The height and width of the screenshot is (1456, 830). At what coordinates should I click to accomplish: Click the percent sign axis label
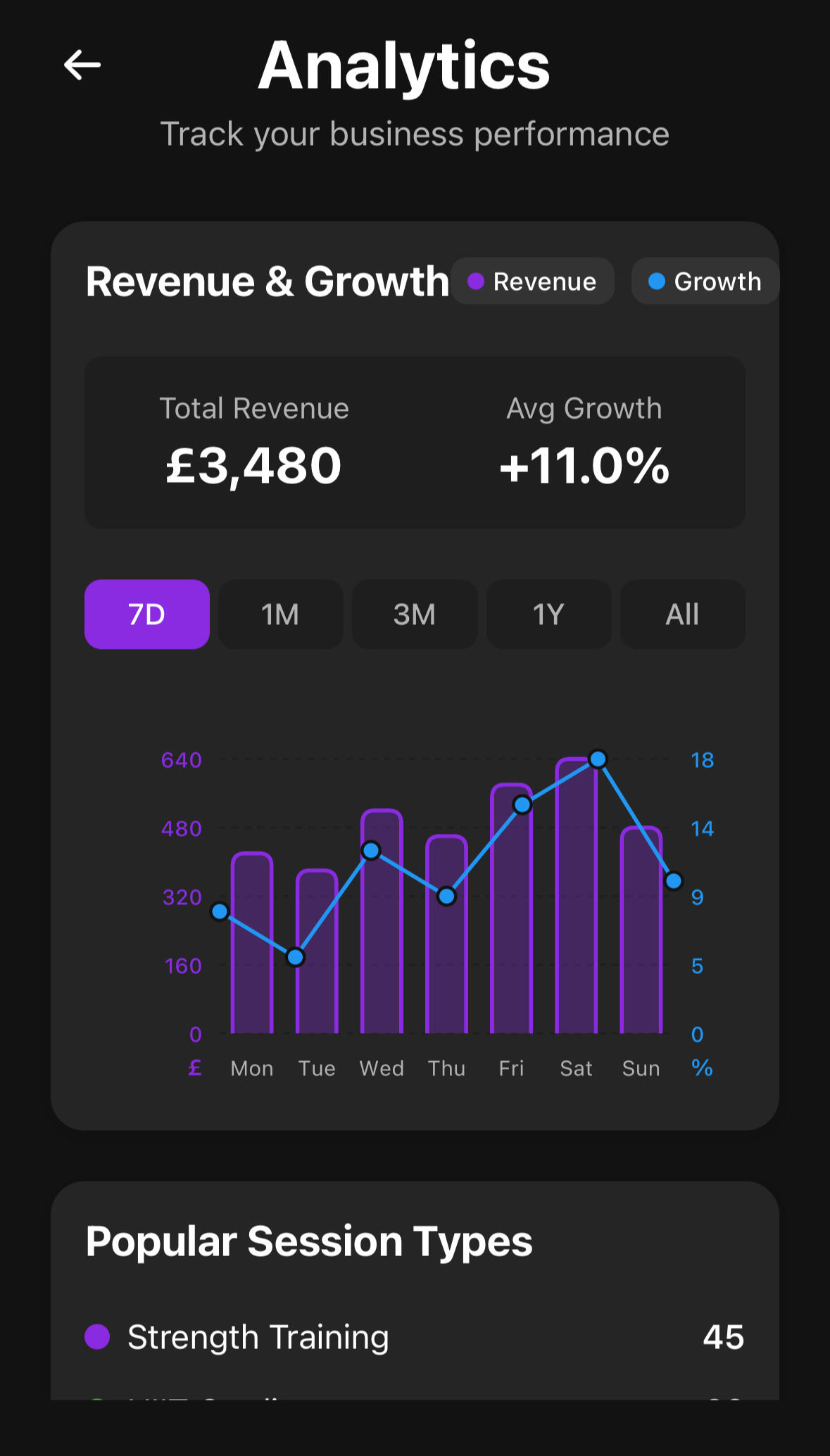[703, 1068]
